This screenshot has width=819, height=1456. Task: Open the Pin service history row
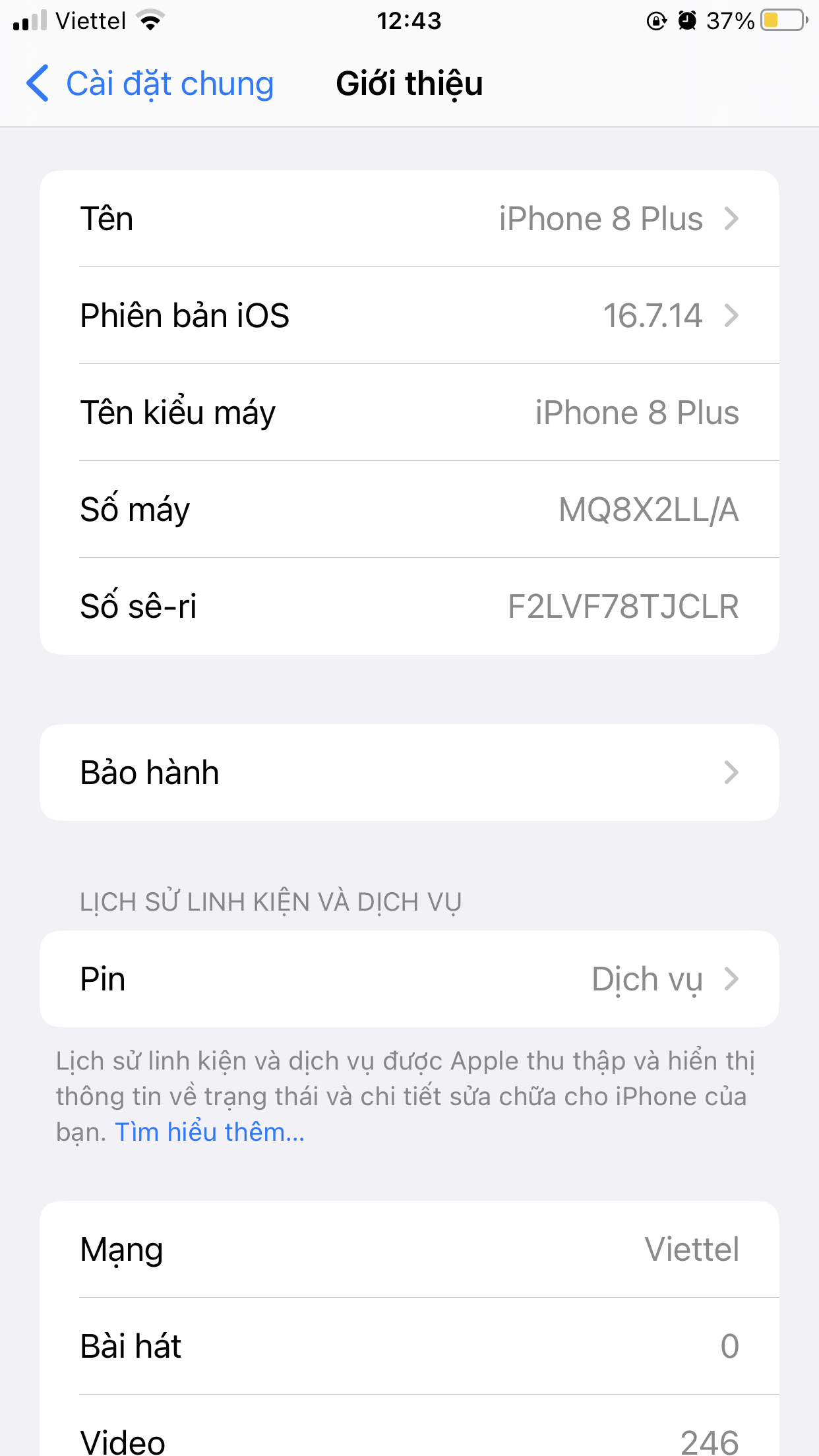[409, 979]
